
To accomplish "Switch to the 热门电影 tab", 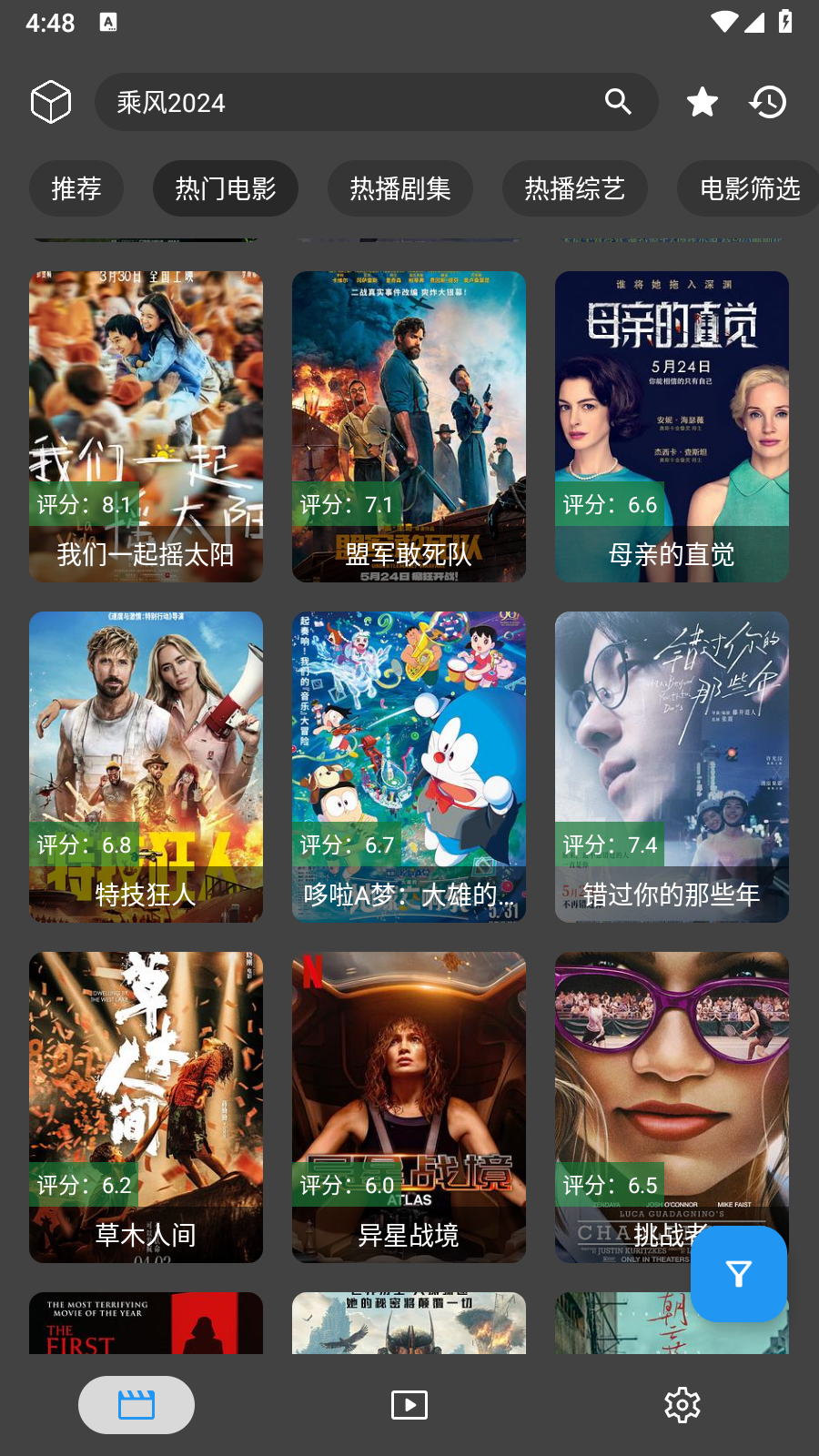I will click(225, 188).
